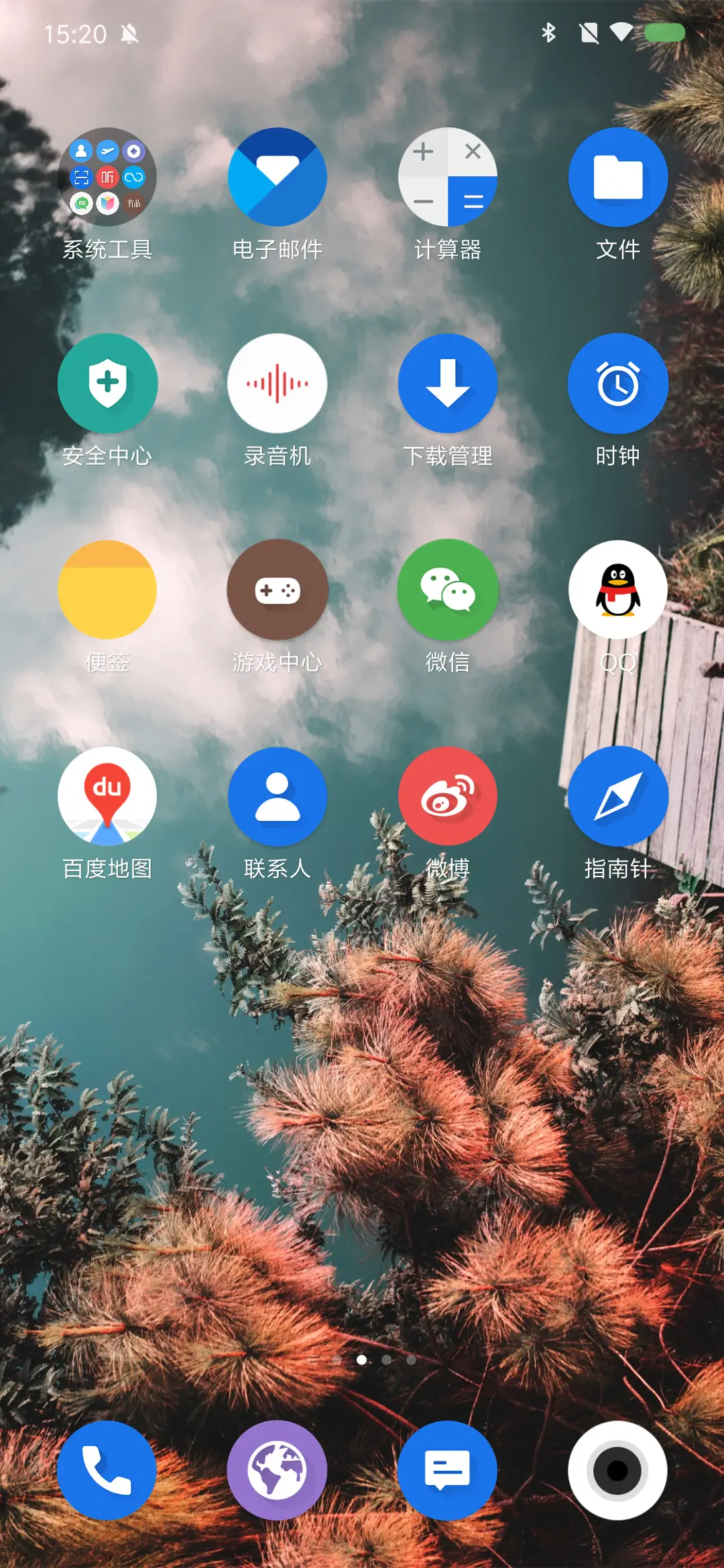Open the 指南针 compass app

(617, 796)
